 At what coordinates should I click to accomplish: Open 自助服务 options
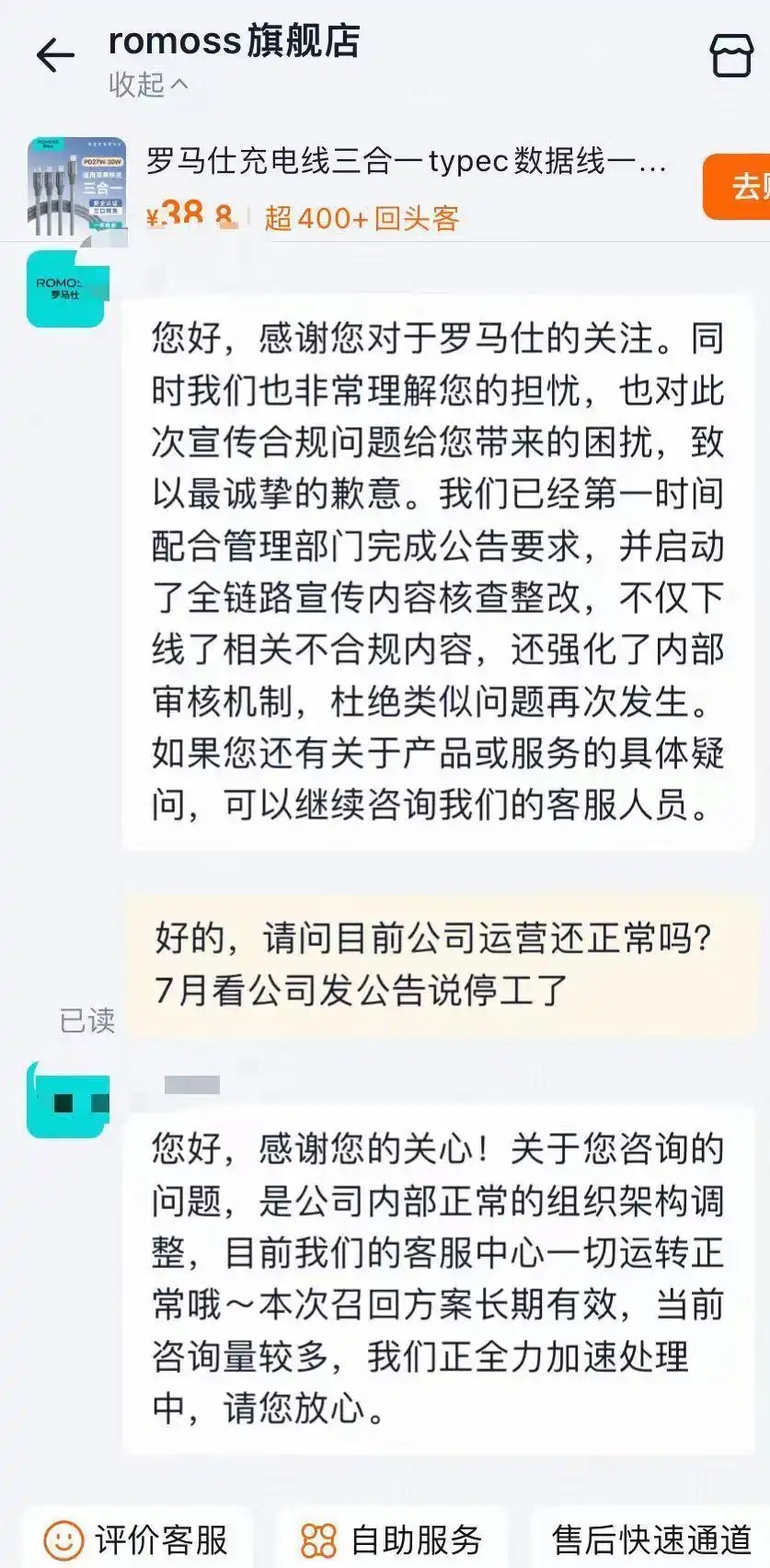point(393,1539)
